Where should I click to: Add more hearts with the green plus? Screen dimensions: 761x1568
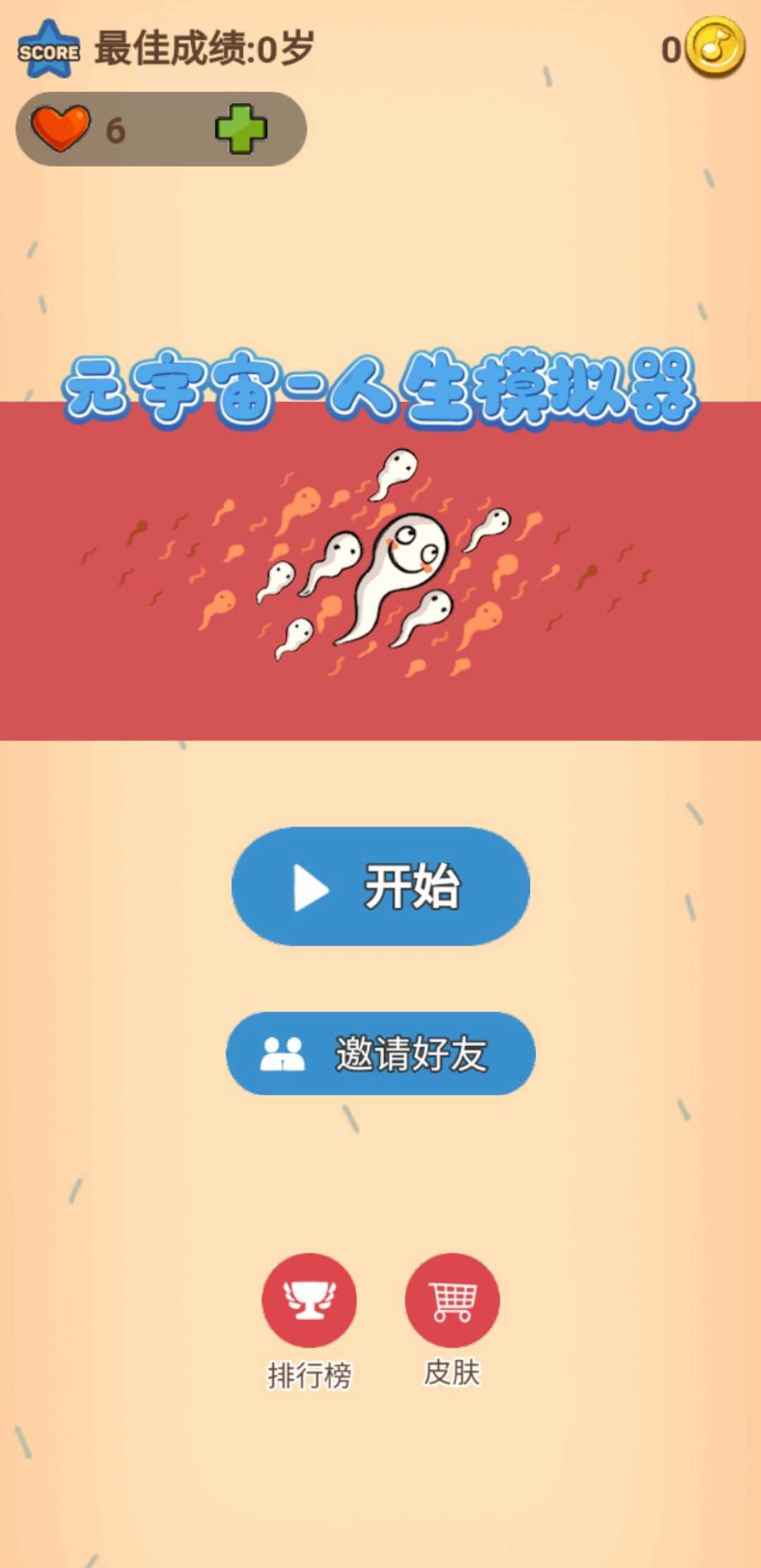(x=241, y=129)
